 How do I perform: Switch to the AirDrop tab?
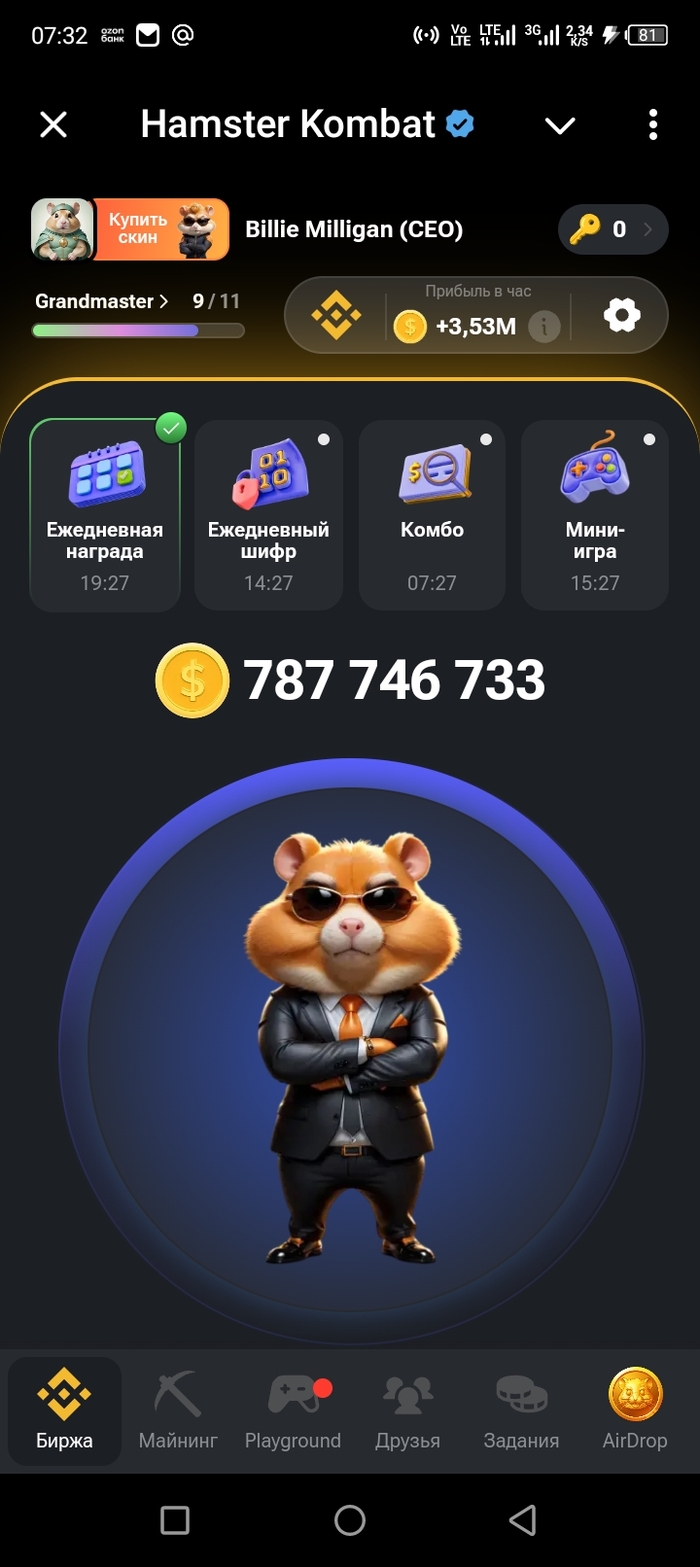click(635, 1411)
